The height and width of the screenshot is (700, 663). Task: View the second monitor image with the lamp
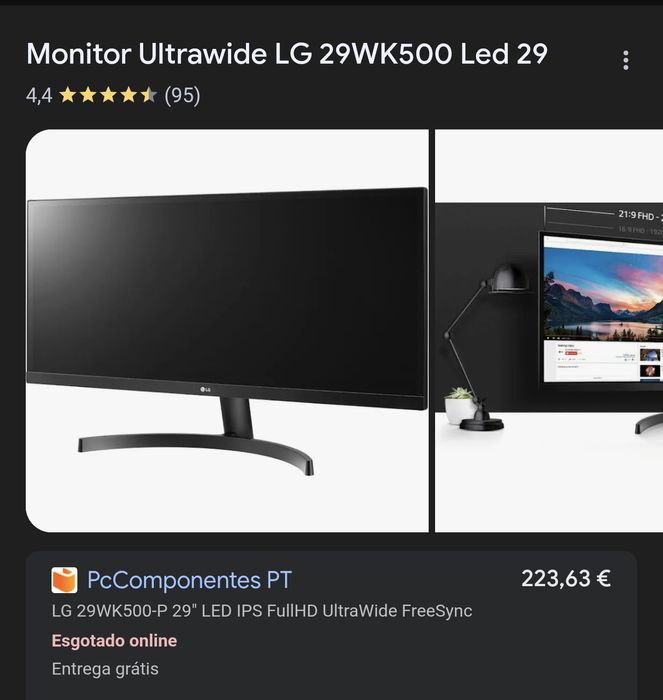tap(550, 330)
